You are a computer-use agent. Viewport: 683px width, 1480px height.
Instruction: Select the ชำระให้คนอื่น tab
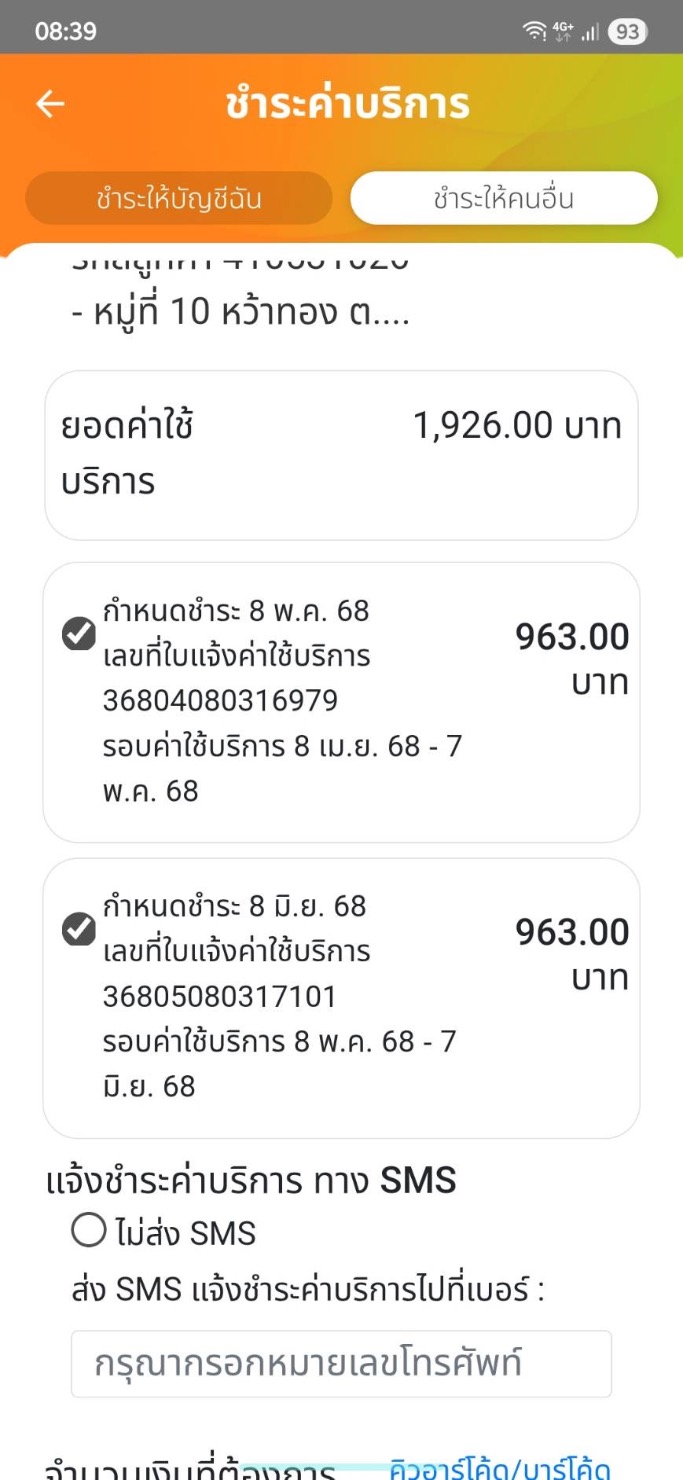click(503, 198)
